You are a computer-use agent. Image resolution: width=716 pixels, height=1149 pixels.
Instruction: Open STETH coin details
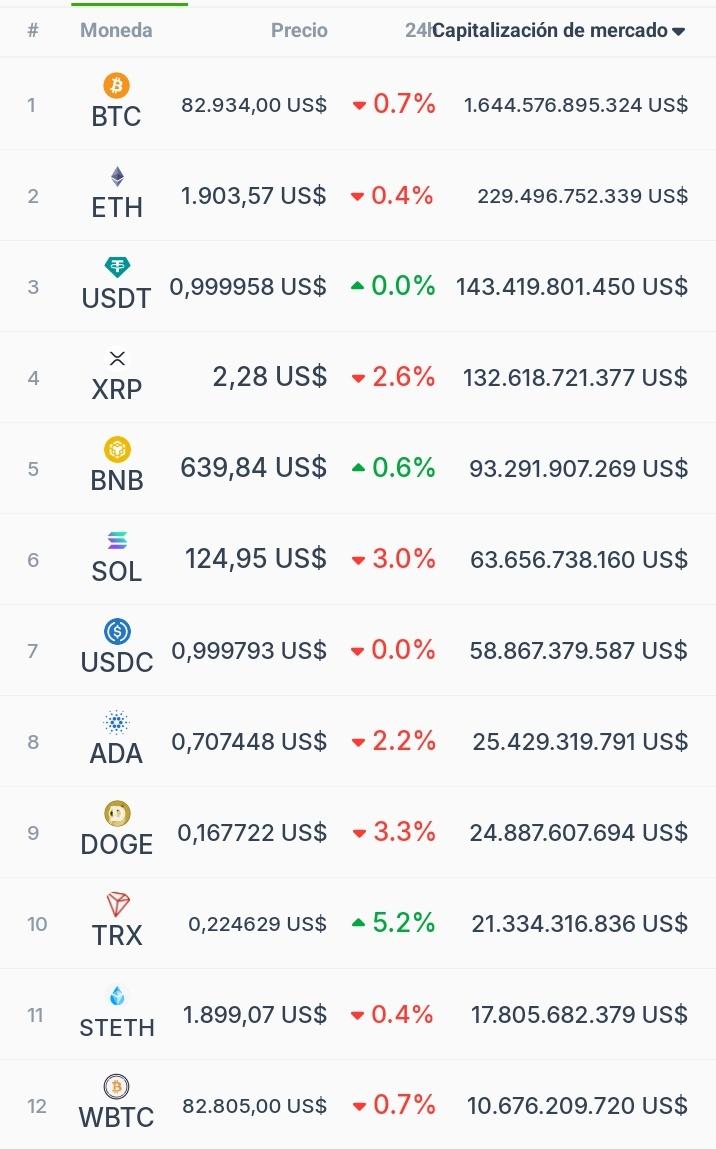(x=358, y=1014)
